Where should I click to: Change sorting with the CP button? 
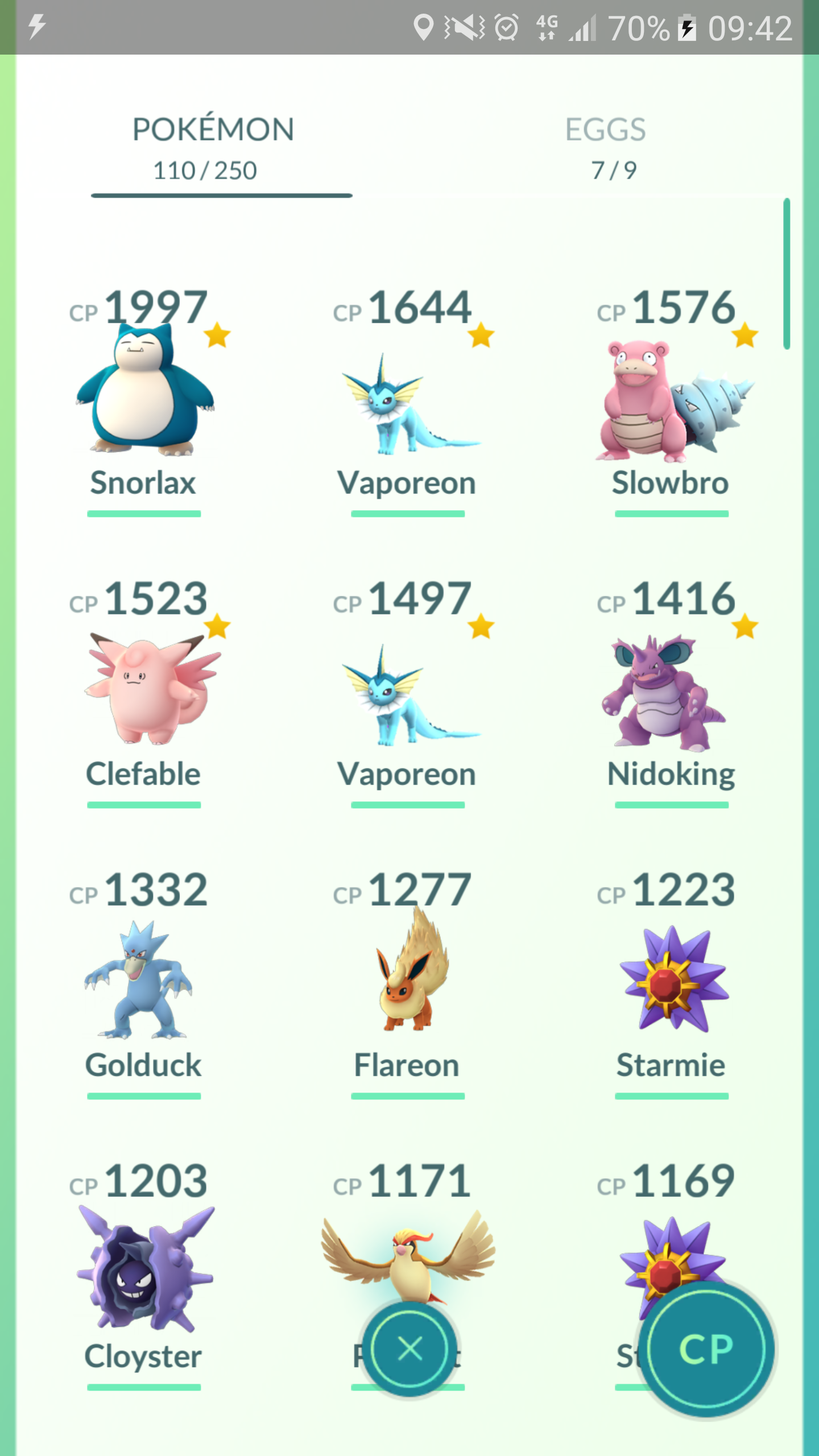click(x=706, y=1349)
